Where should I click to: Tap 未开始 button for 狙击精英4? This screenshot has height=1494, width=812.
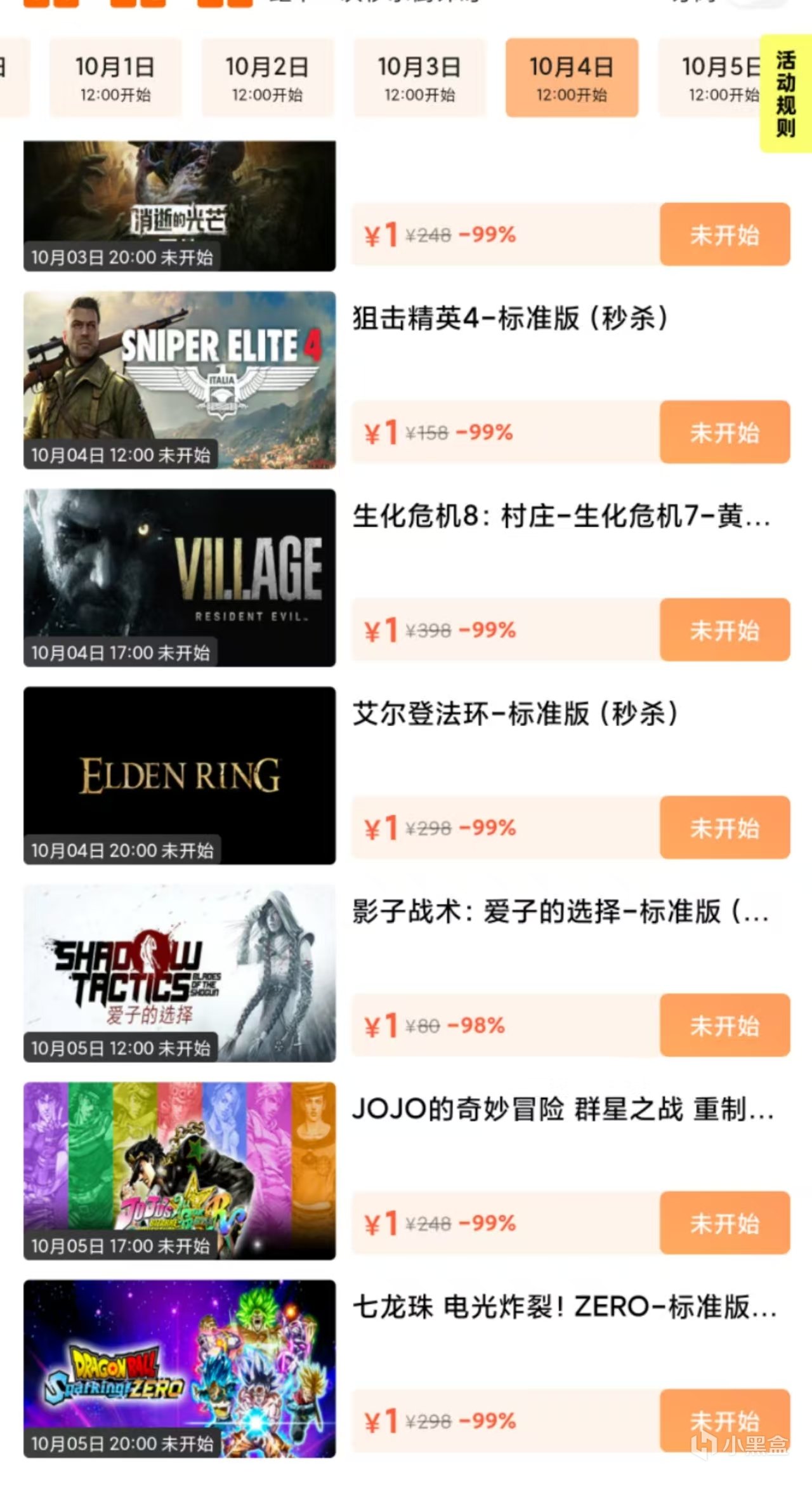tap(724, 432)
